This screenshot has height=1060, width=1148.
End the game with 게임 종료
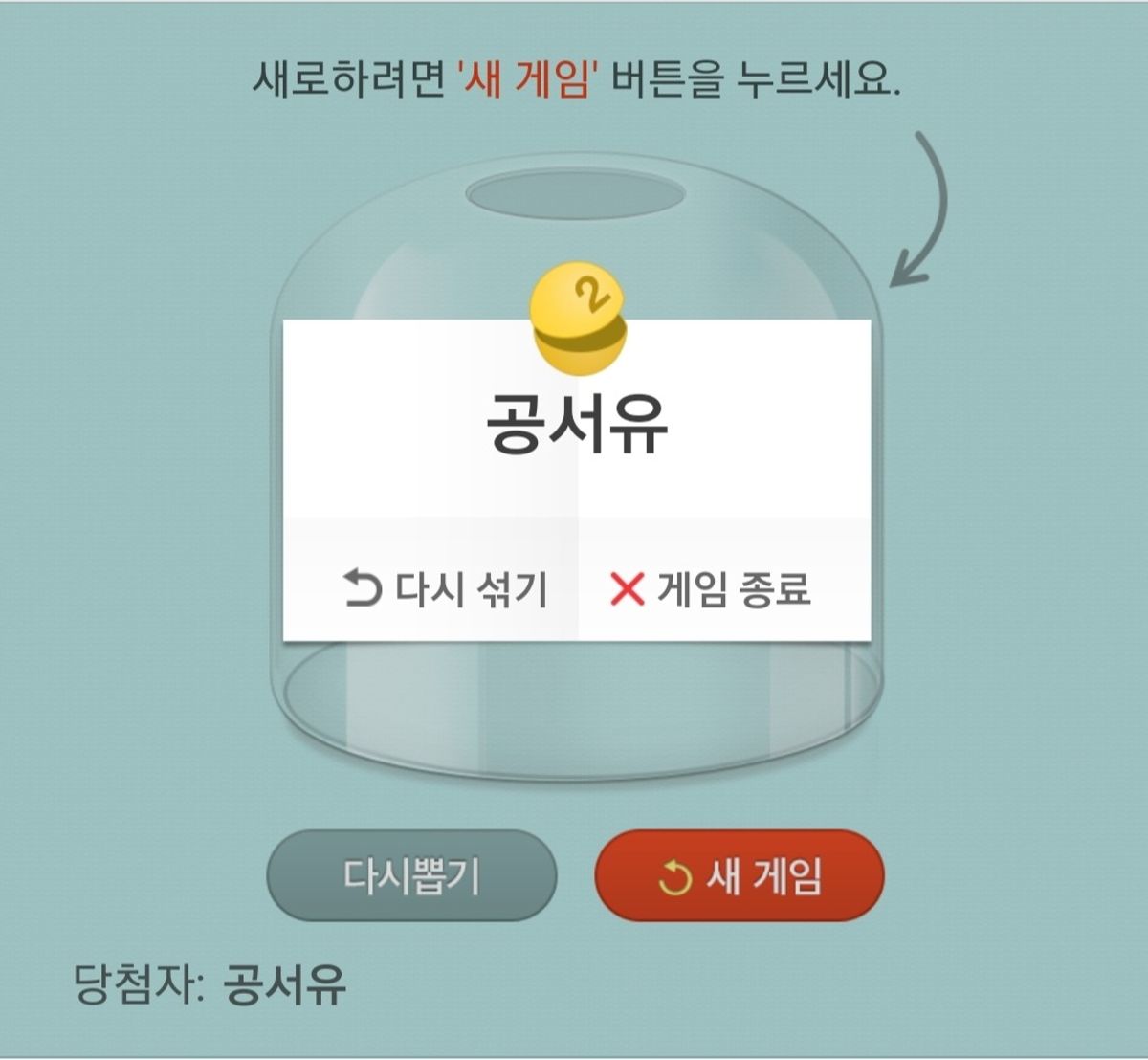tap(711, 588)
